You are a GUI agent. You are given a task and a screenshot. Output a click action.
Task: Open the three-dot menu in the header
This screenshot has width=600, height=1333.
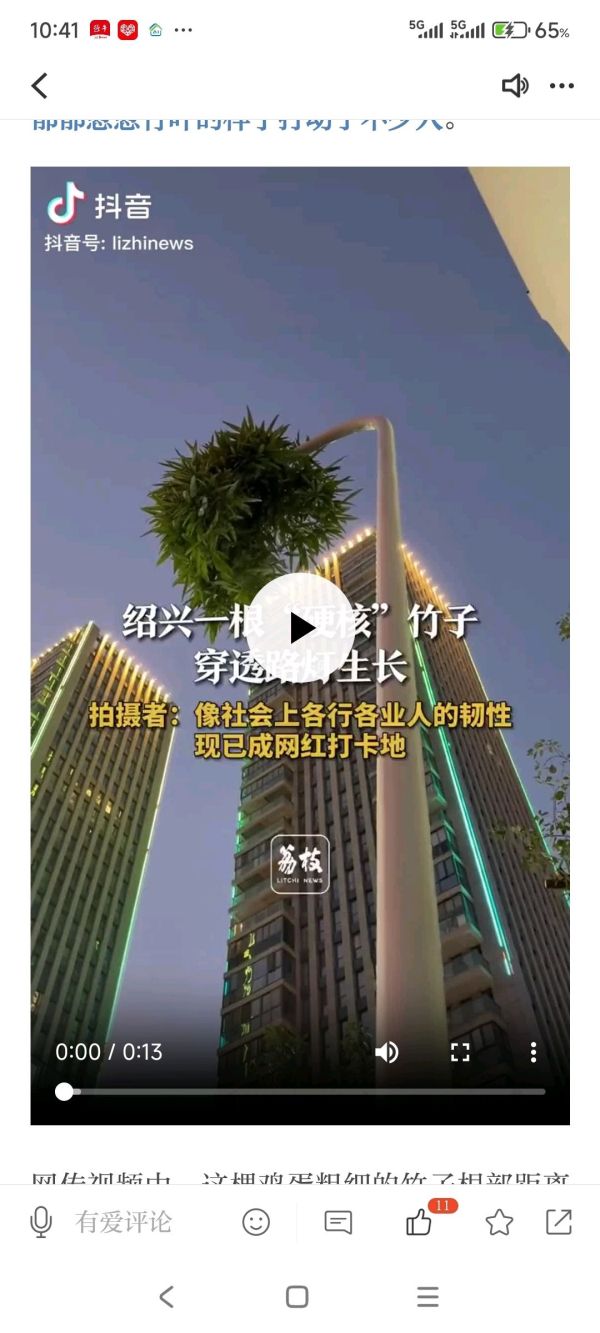click(562, 86)
